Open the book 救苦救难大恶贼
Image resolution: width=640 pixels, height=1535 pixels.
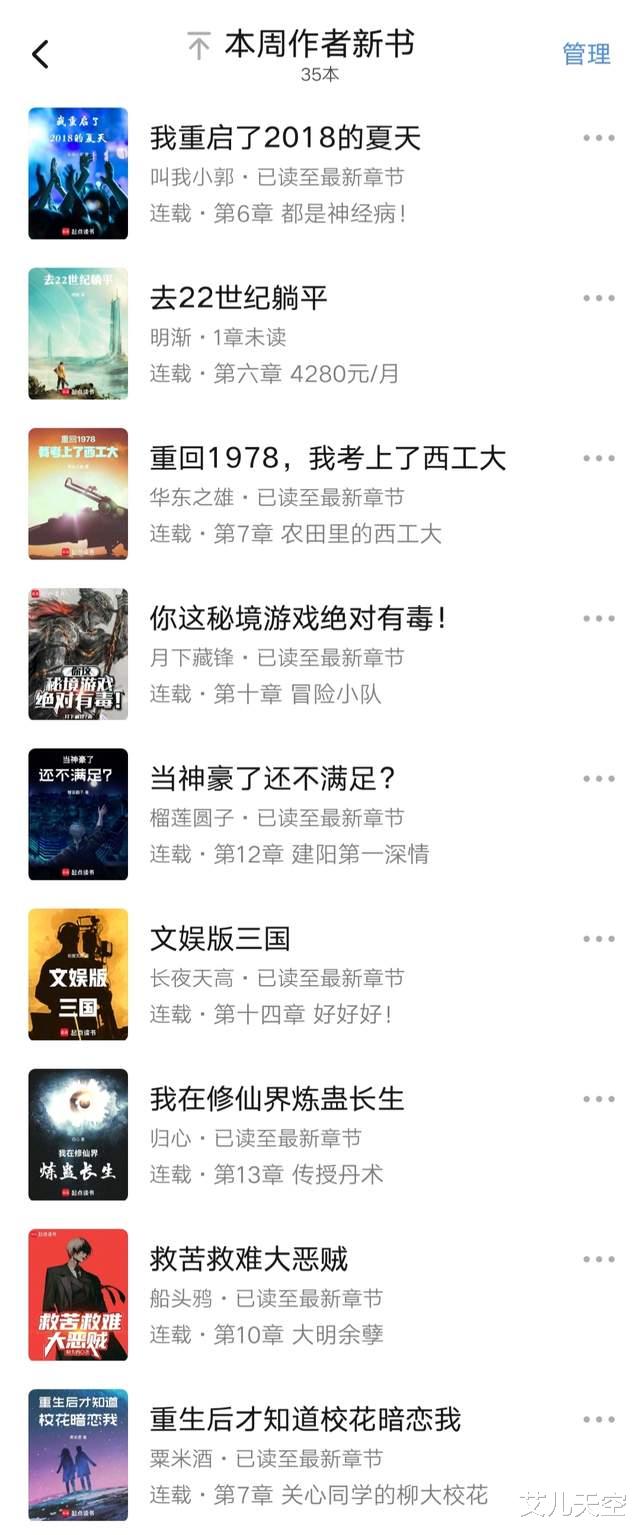click(x=249, y=1258)
